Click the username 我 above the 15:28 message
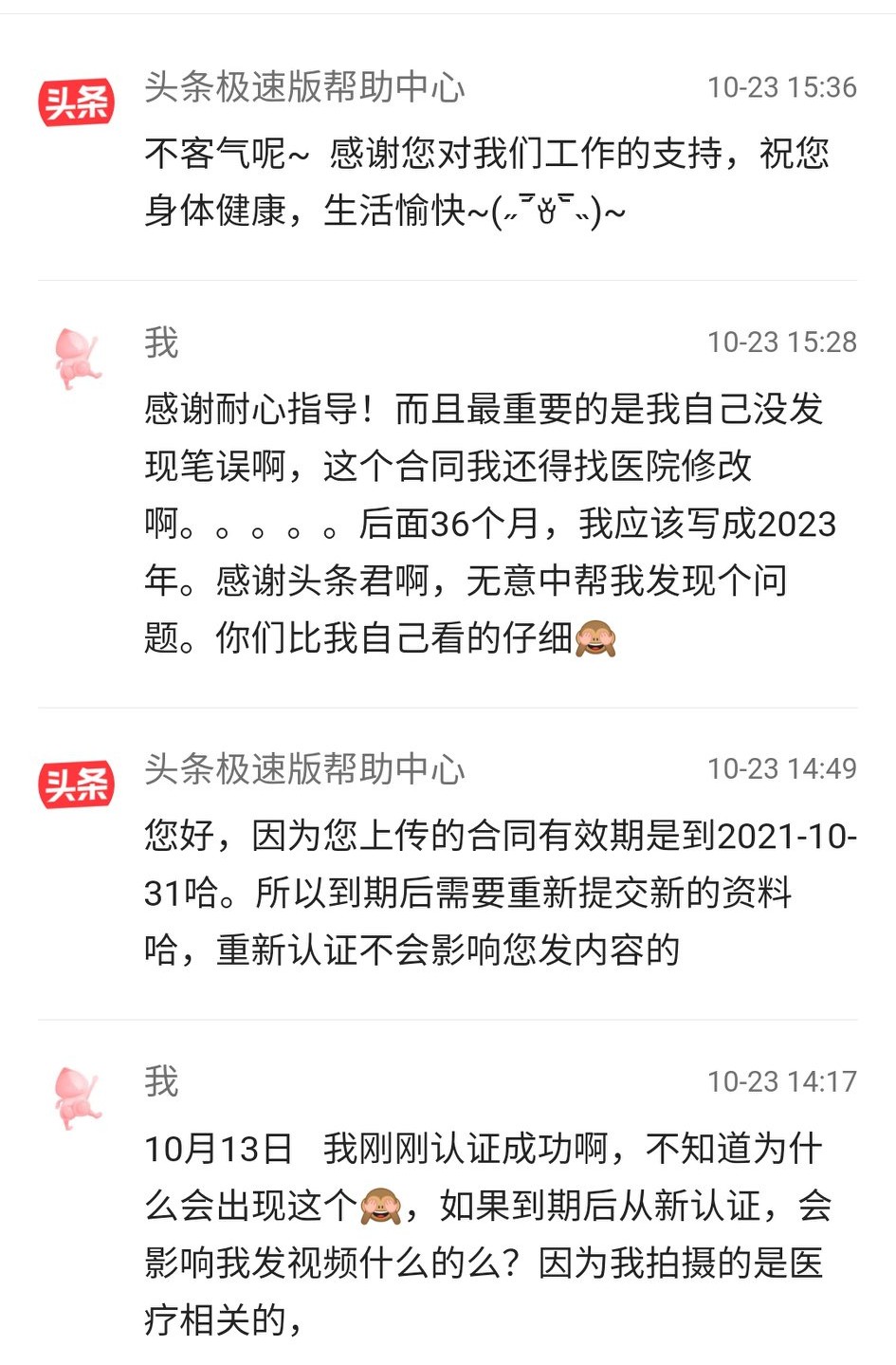Screen dimensions: 896x1365 pos(161,343)
